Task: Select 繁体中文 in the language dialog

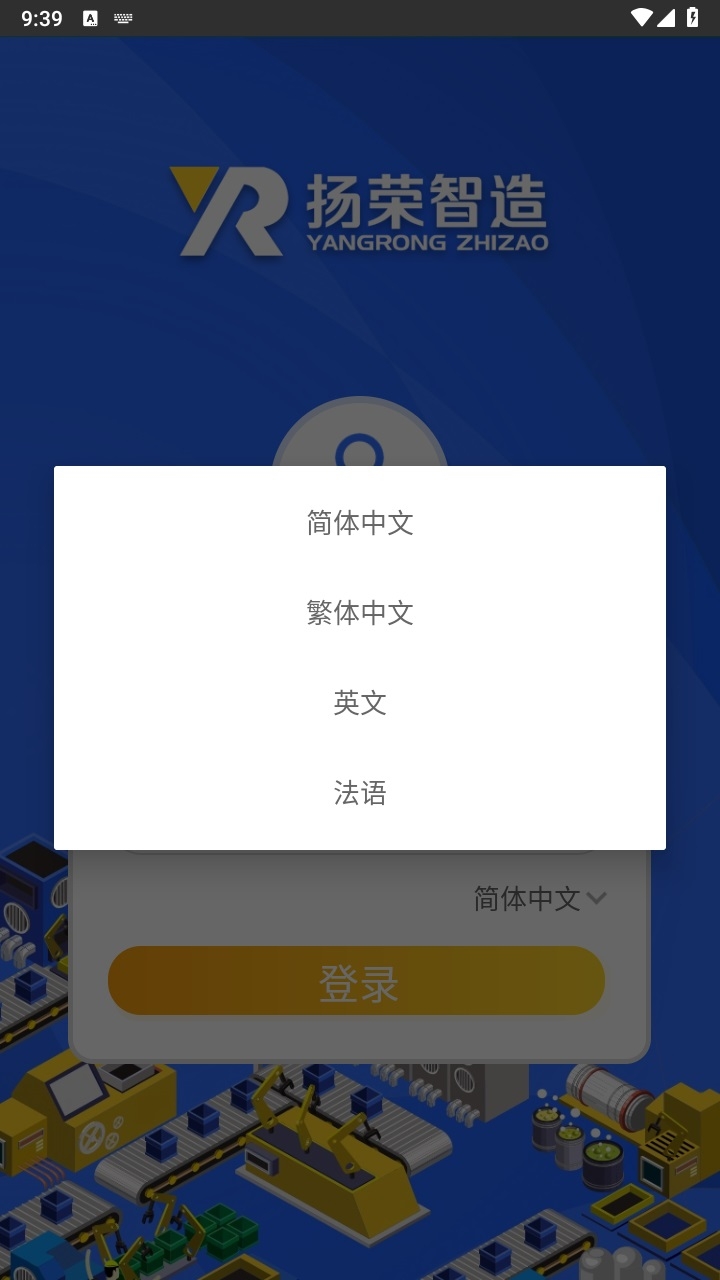Action: (x=360, y=613)
